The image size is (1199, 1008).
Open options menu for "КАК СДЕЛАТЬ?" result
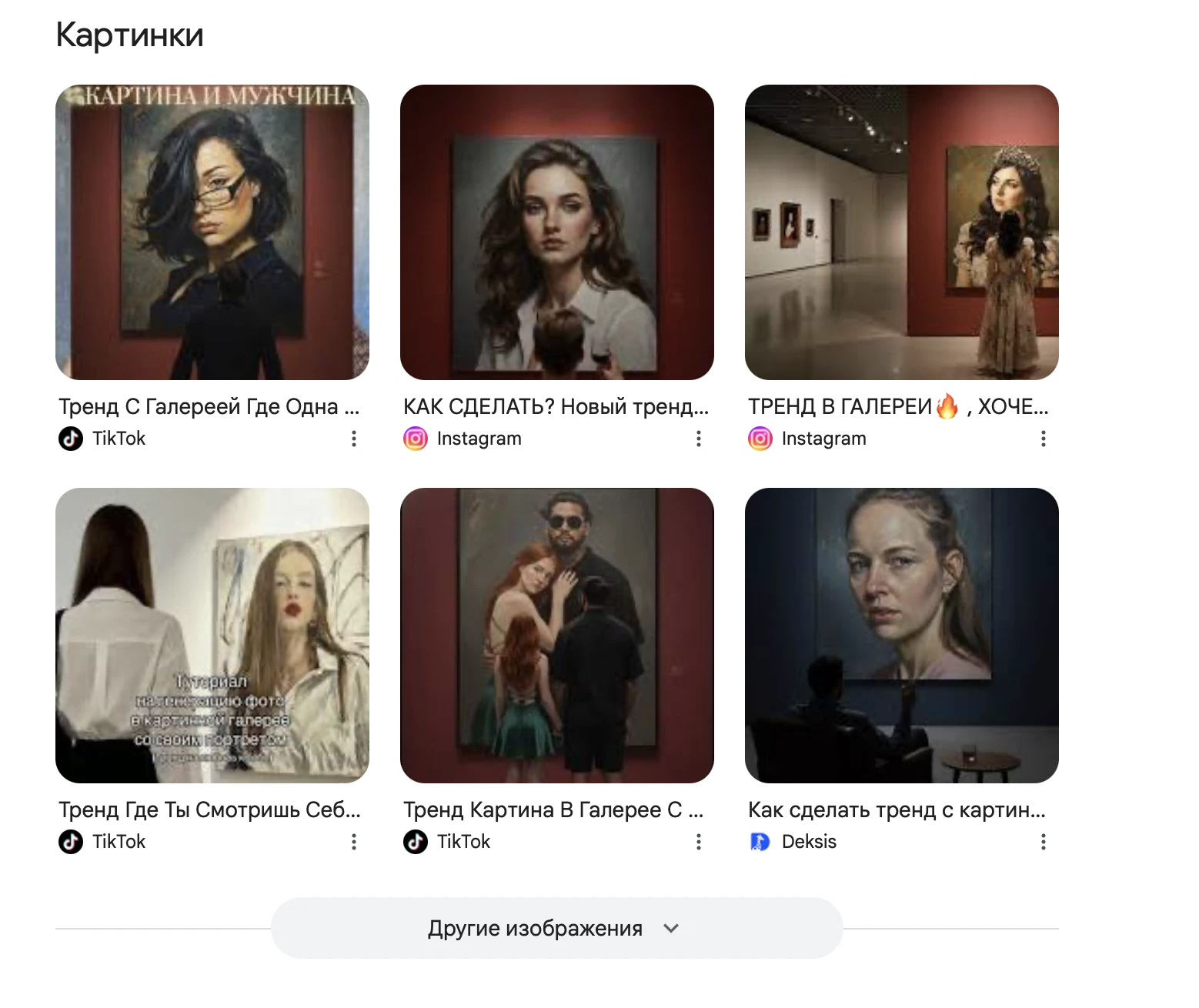699,439
